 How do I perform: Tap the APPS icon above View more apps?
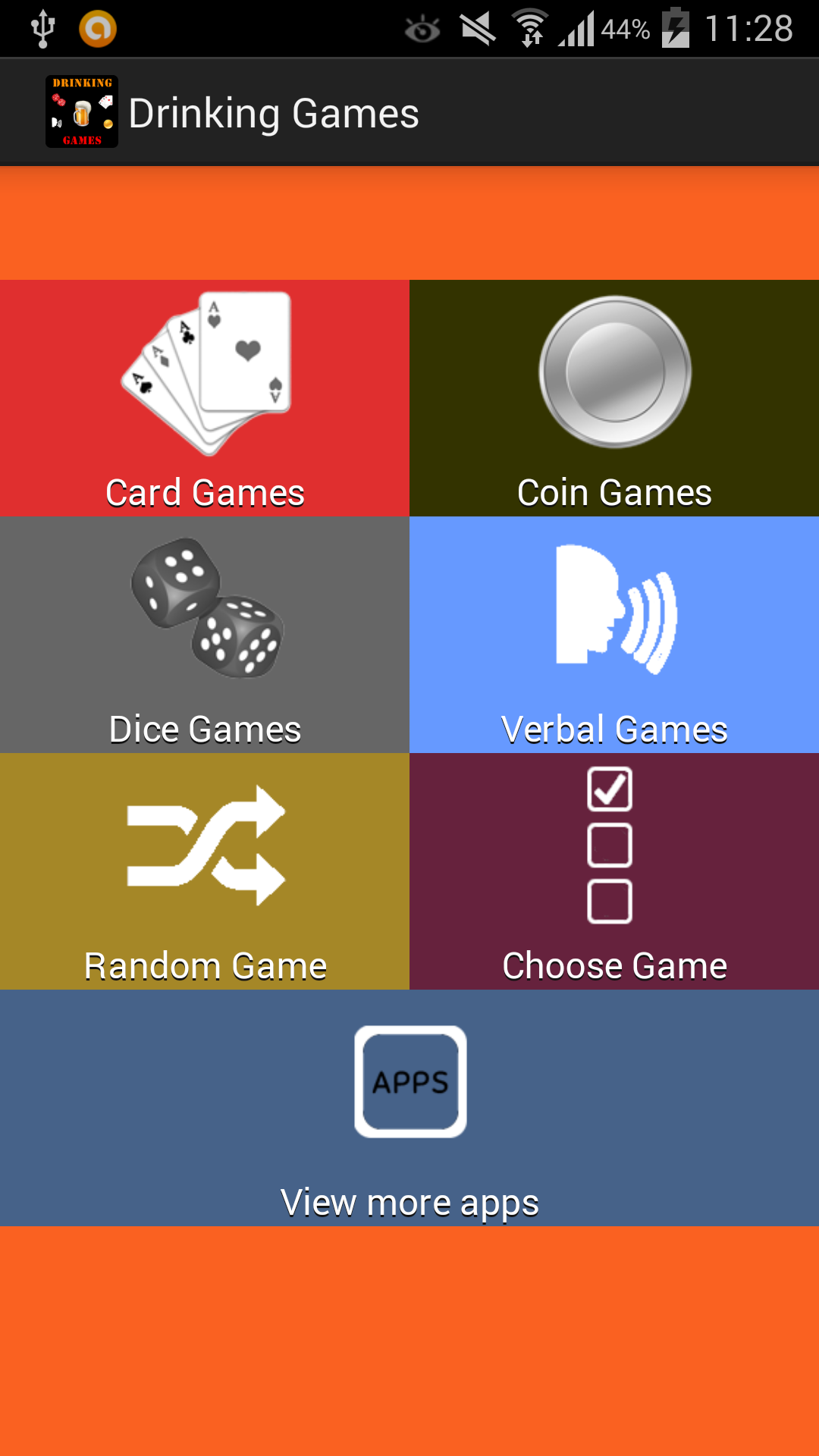pos(409,1081)
